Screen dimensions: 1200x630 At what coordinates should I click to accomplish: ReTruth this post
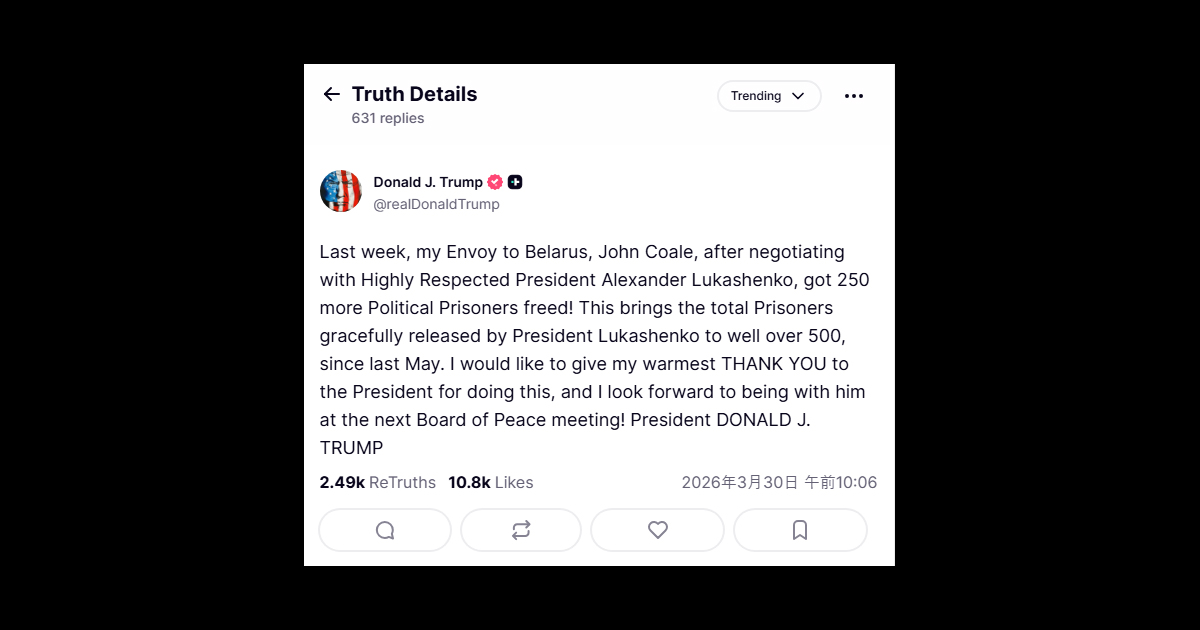tap(521, 530)
